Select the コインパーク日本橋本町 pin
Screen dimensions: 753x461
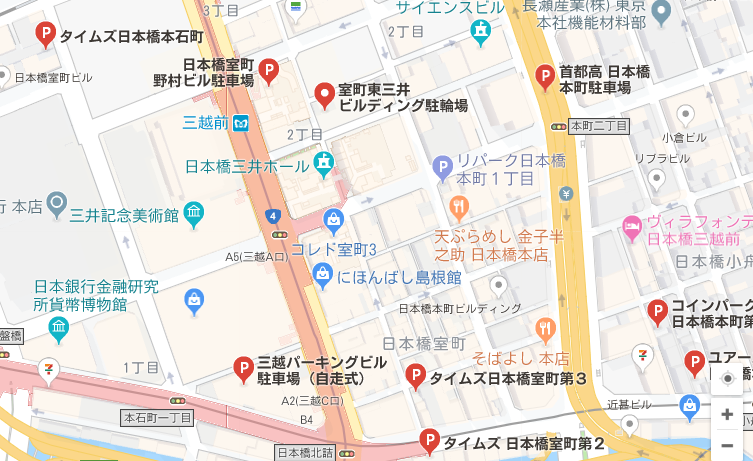point(657,311)
